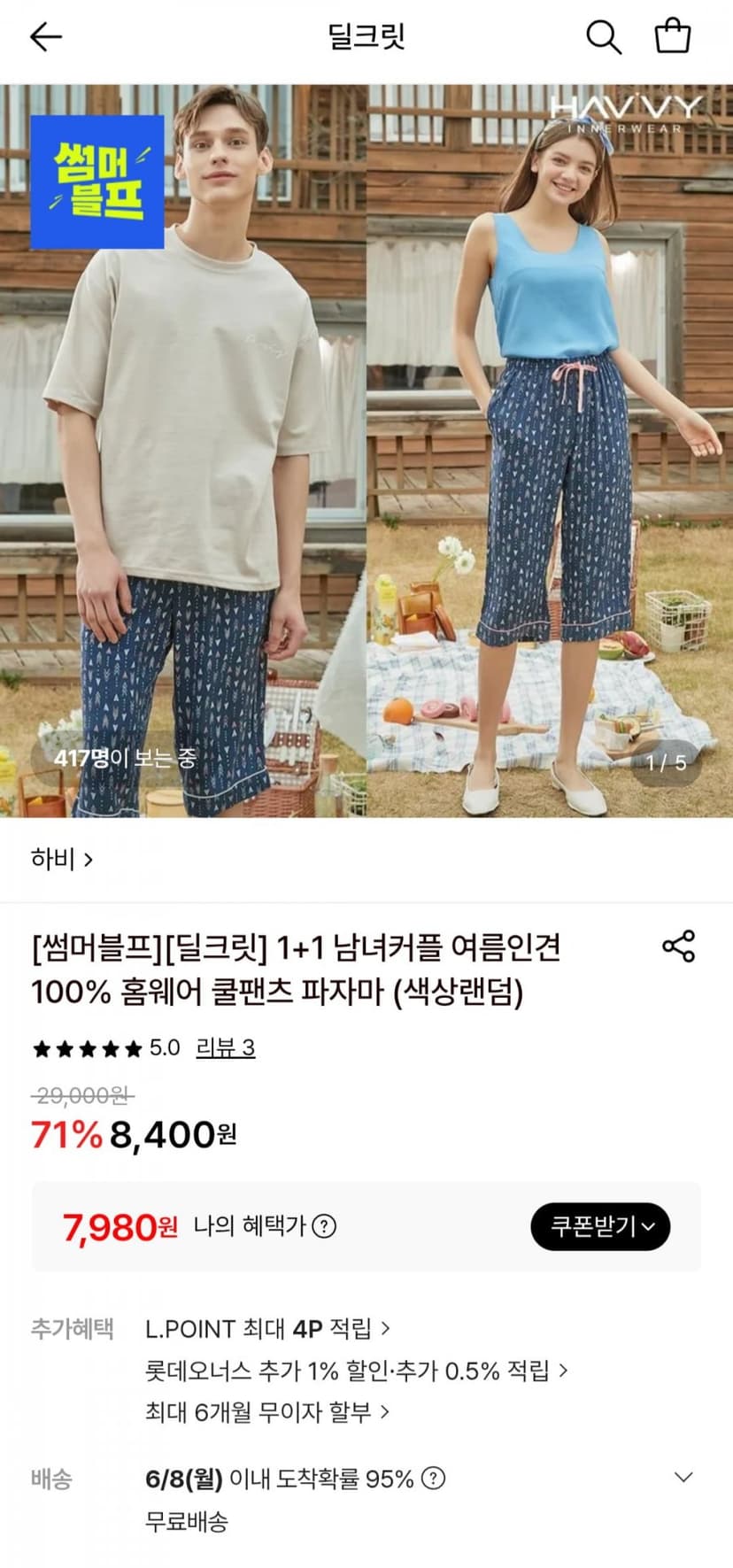Viewport: 733px width, 1568px height.
Task: Open L.POINT 최대 4P 적립 details
Action: tap(267, 1328)
